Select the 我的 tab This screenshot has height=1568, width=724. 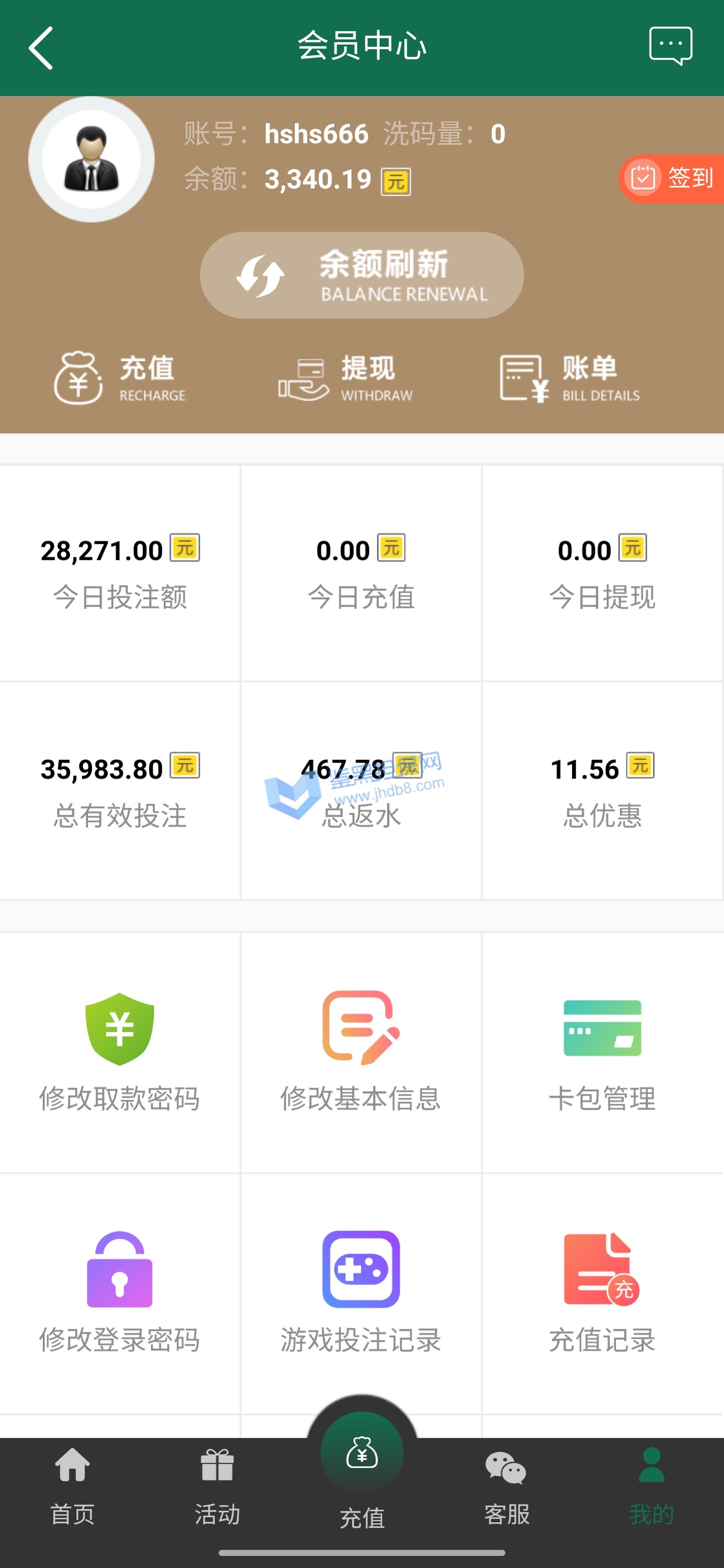(x=652, y=1487)
